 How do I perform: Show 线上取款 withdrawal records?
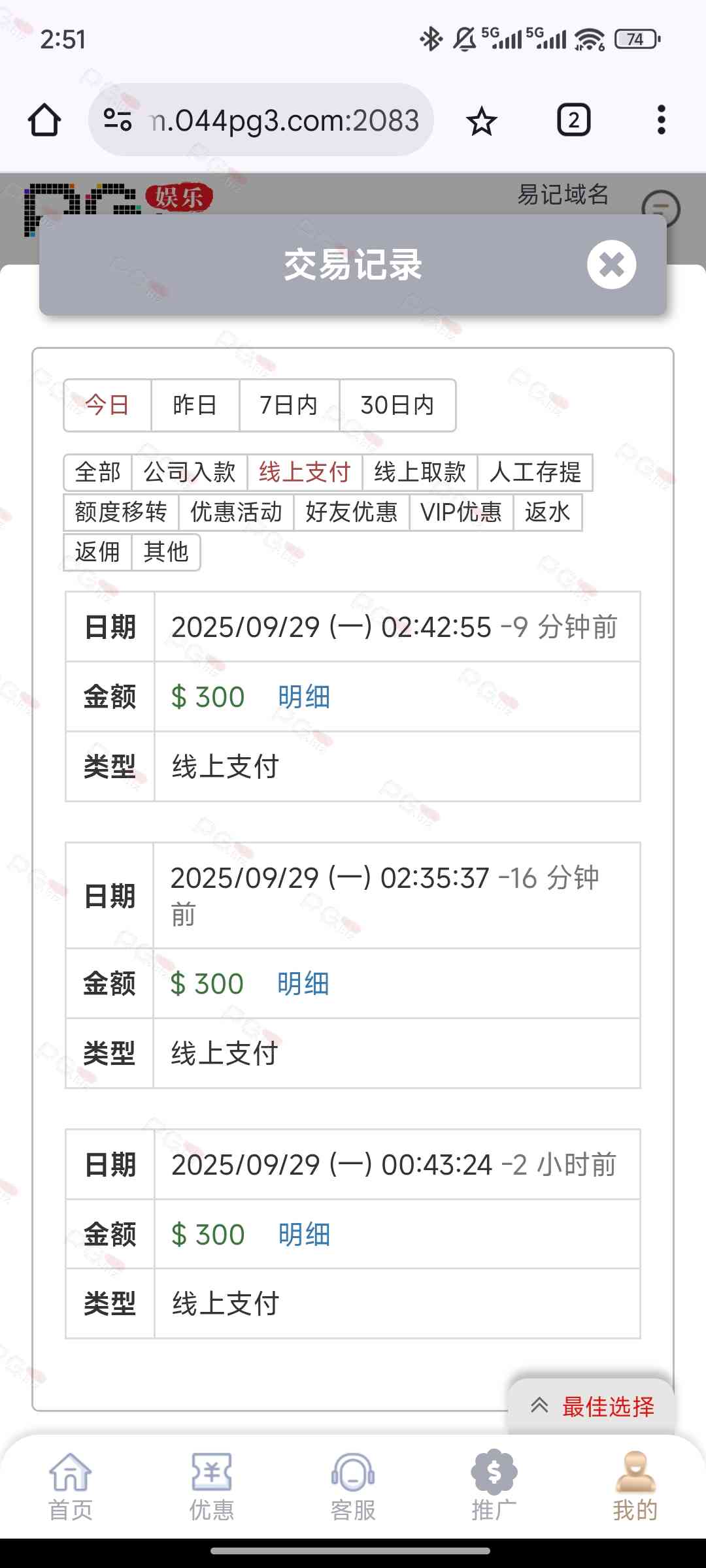point(420,472)
